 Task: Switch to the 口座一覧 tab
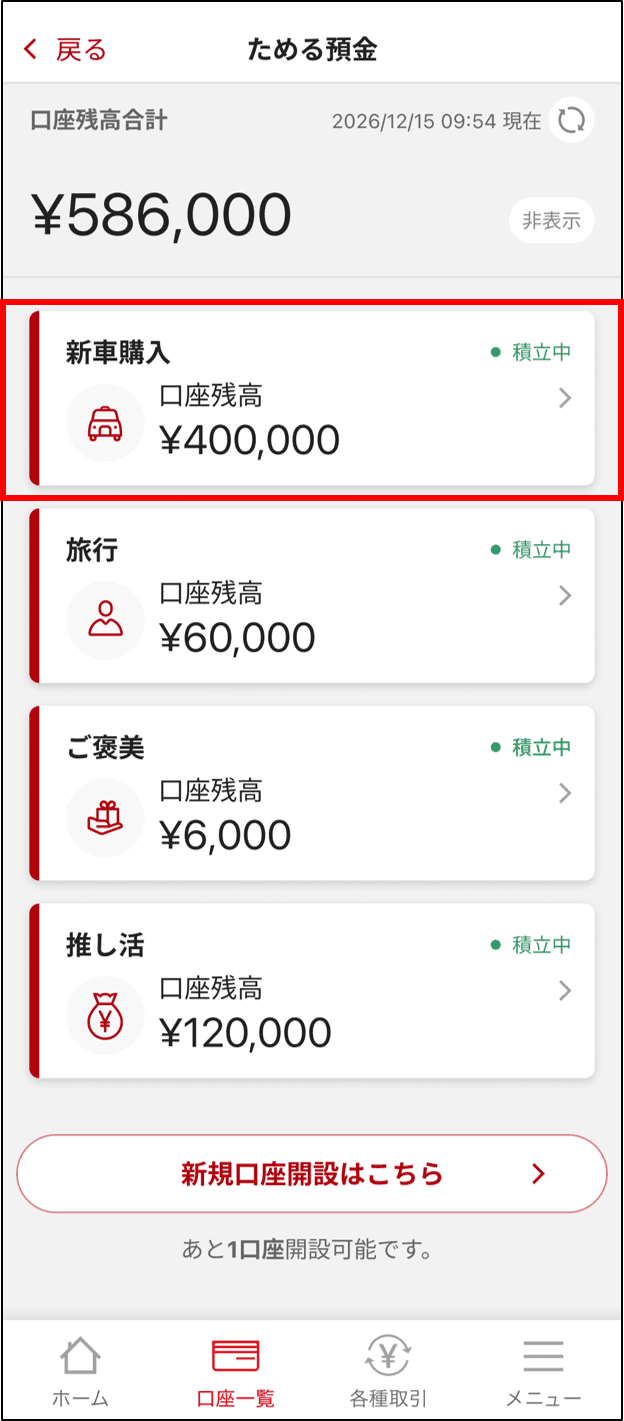click(x=236, y=1372)
